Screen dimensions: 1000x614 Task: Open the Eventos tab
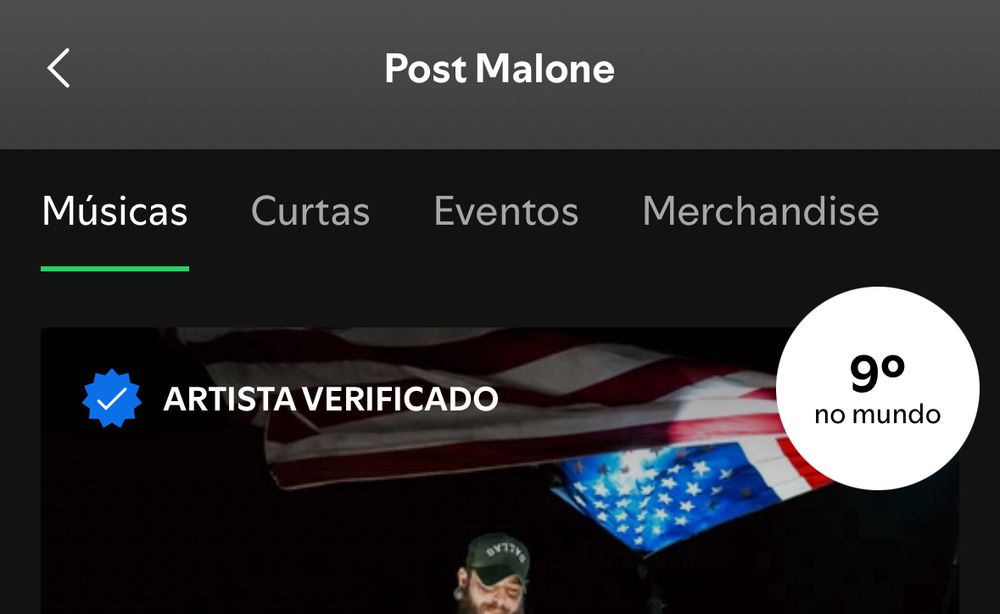(x=506, y=212)
